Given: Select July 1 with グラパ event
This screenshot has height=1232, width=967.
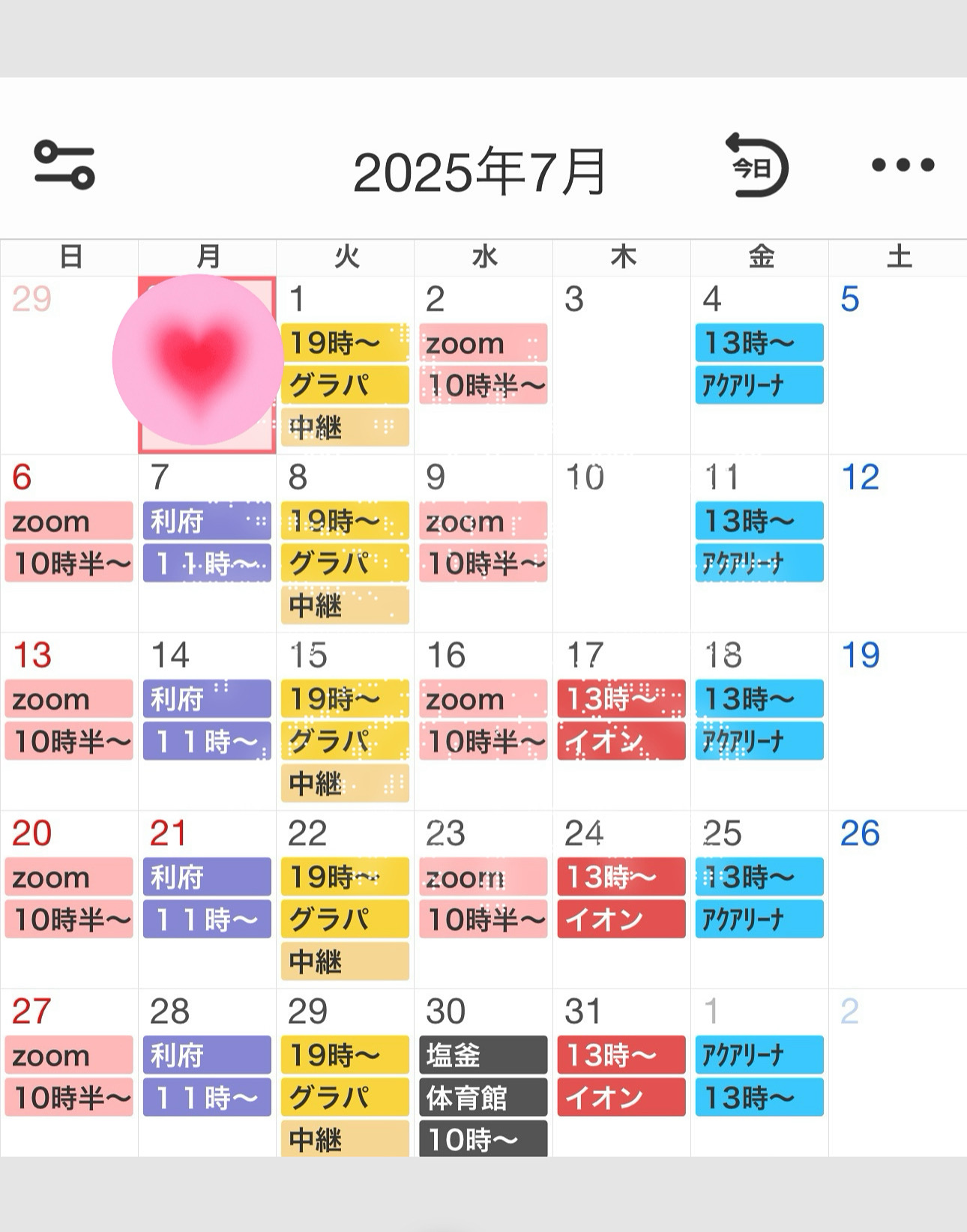Looking at the screenshot, I should tap(345, 385).
